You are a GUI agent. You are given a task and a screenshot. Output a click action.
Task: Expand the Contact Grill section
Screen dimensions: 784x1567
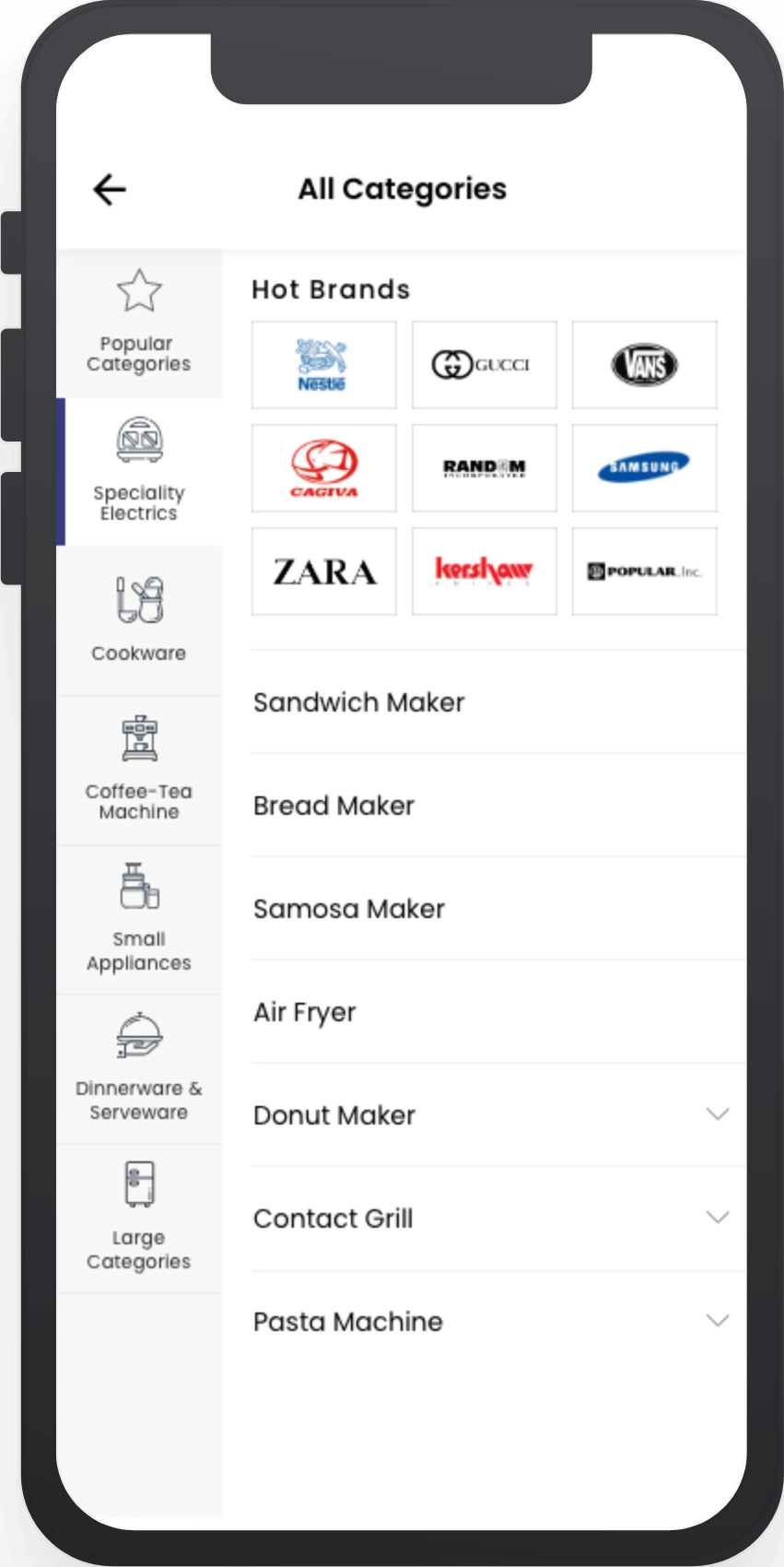718,1218
